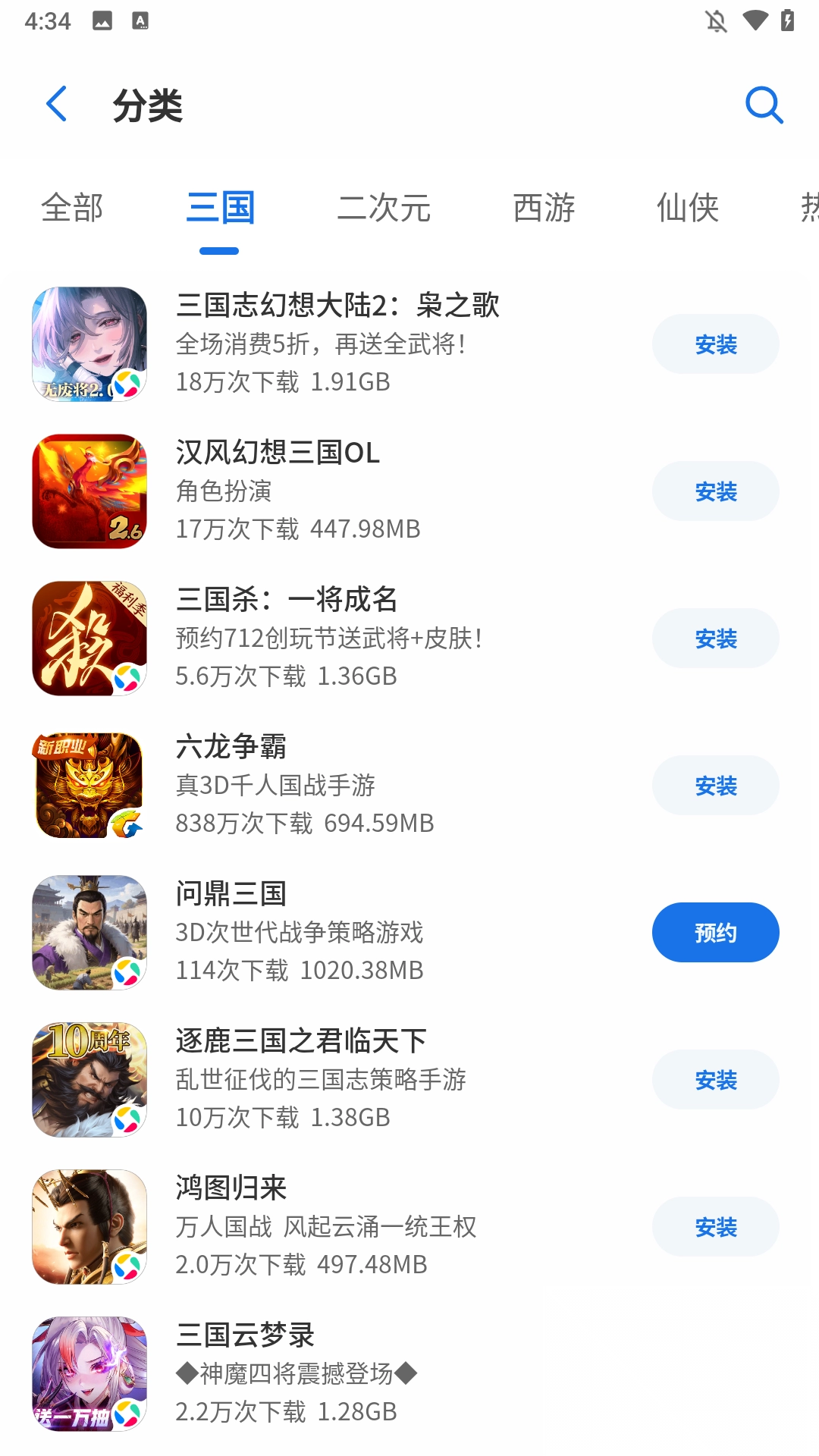This screenshot has width=819, height=1456.
Task: Open the 问鼎三国 listing
Action: (231, 894)
